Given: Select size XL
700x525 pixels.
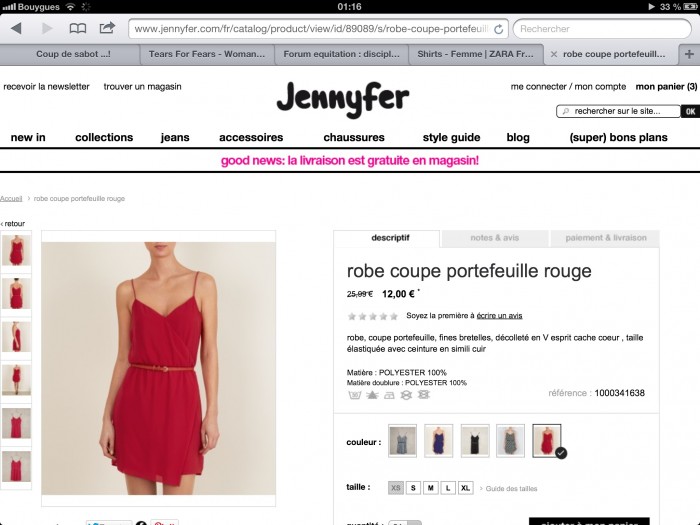Looking at the screenshot, I should point(465,488).
